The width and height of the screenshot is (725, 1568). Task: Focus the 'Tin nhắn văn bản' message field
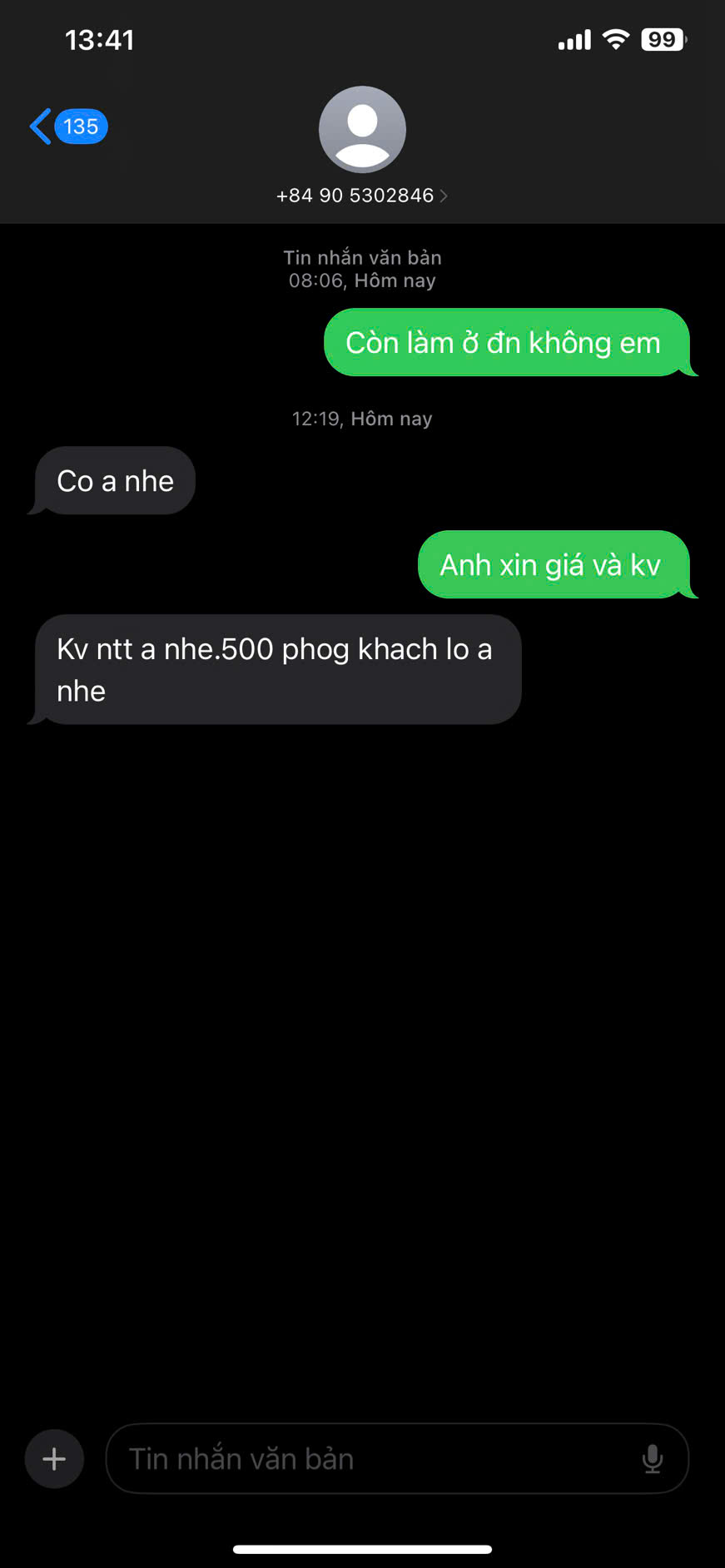[x=375, y=1459]
